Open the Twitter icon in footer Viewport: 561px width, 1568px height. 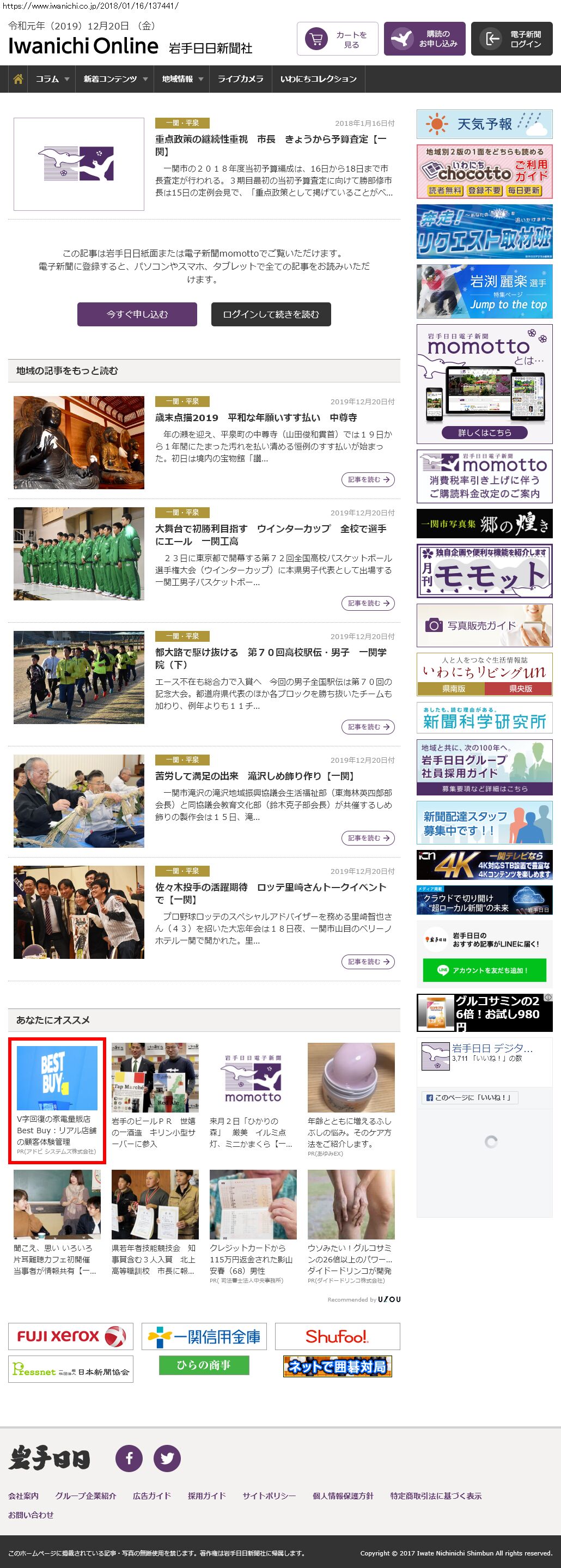[x=167, y=1458]
